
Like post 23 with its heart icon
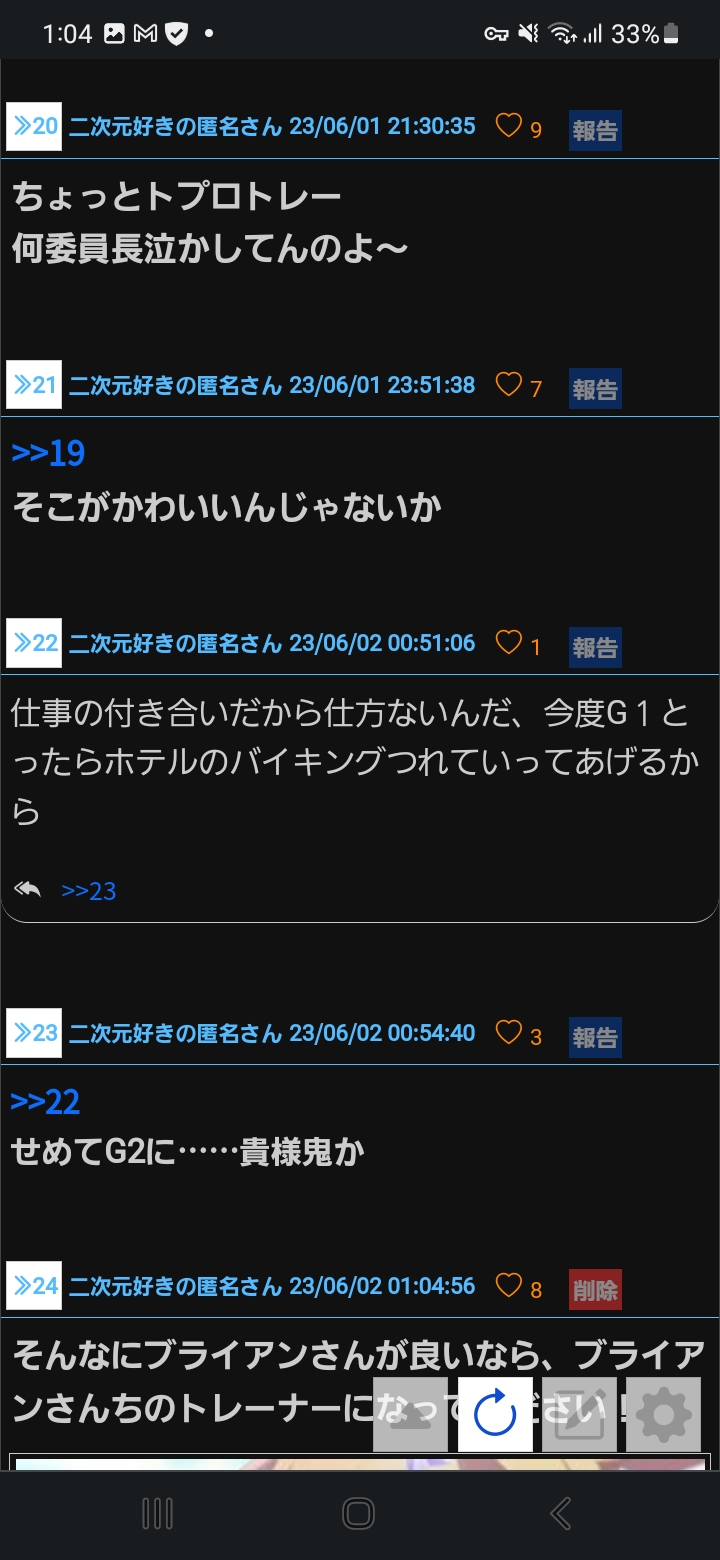coord(509,1032)
